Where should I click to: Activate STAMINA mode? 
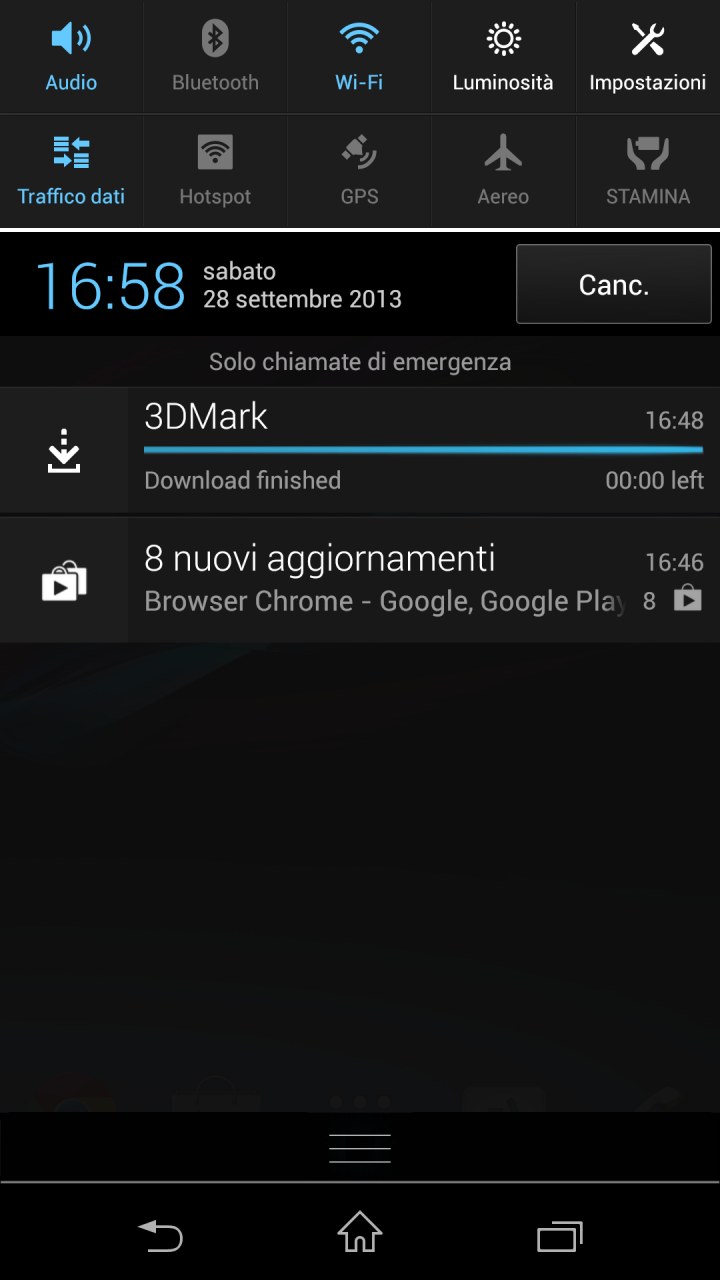pyautogui.click(x=647, y=171)
